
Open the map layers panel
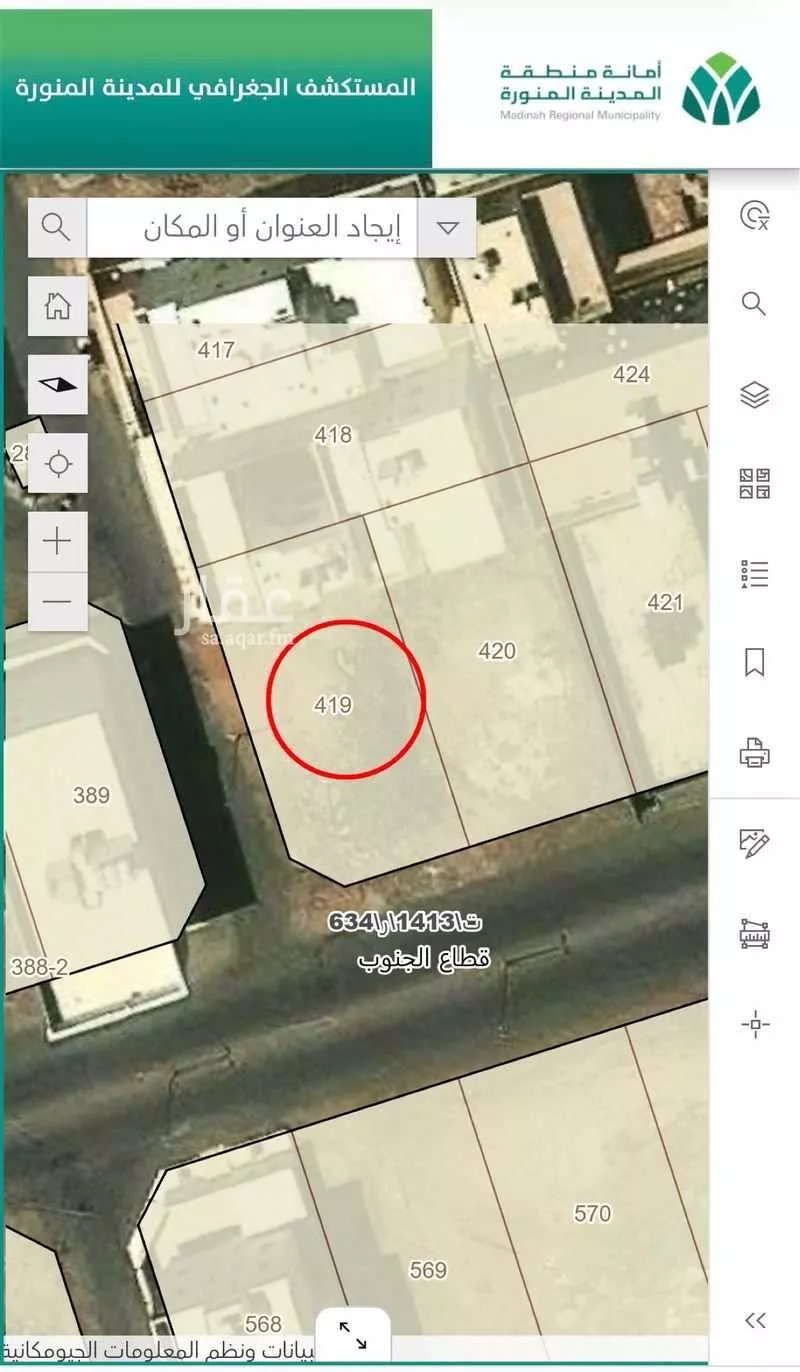tap(754, 395)
